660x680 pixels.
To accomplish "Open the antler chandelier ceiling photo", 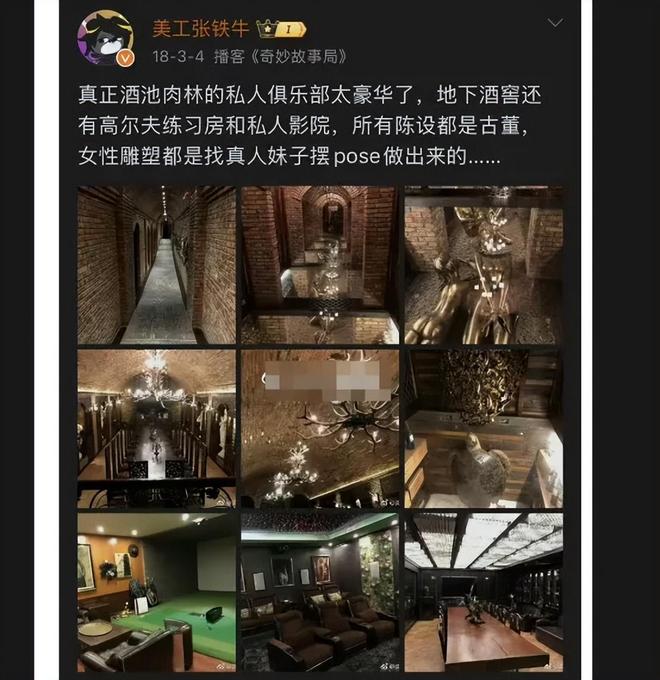I will [320, 428].
